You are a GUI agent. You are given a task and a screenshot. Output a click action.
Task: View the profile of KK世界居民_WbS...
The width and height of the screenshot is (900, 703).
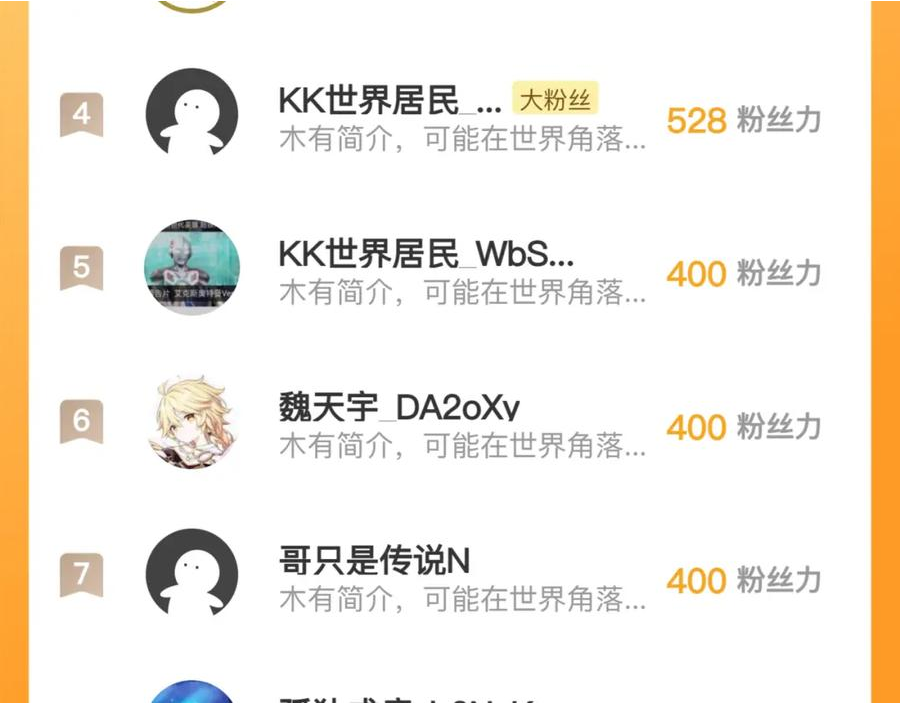pos(426,256)
